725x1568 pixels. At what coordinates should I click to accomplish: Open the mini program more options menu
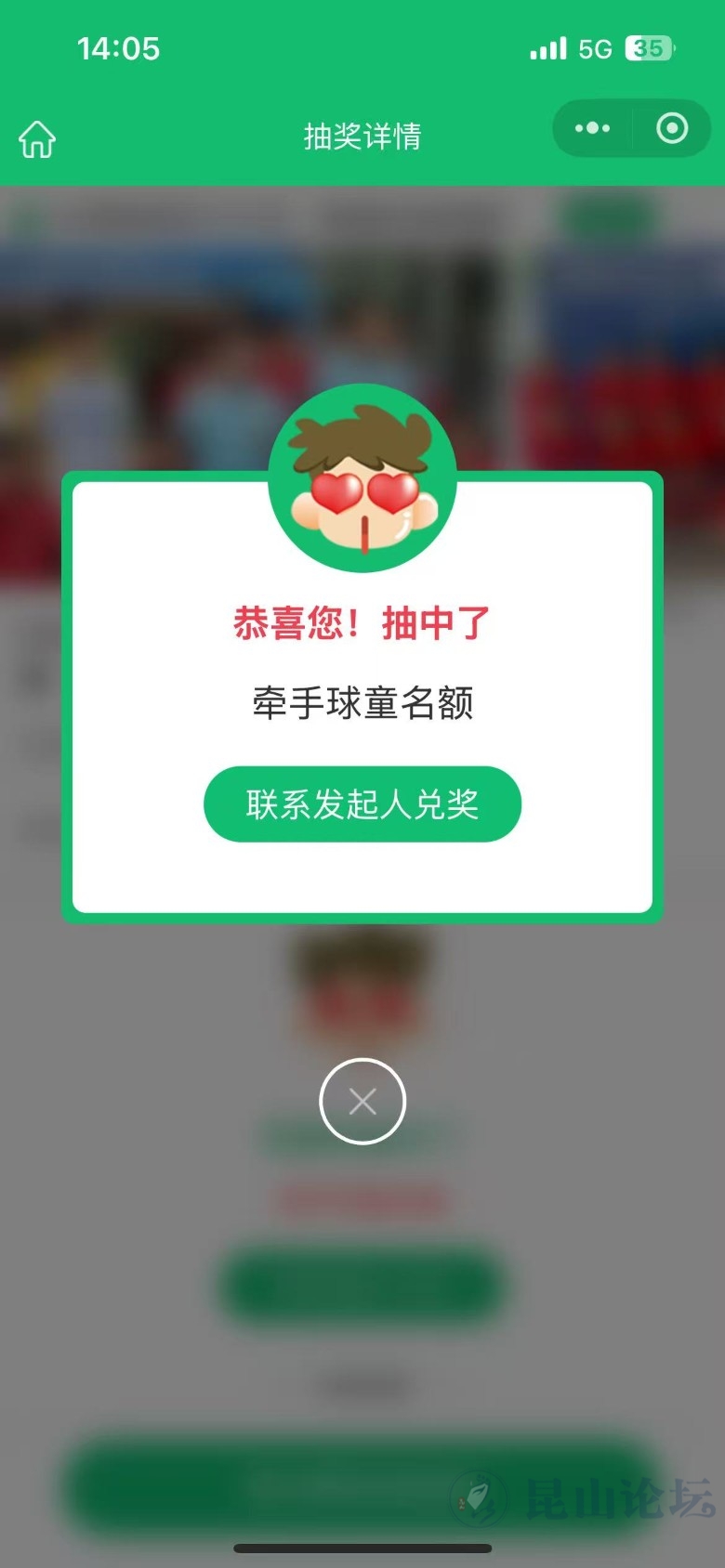[593, 128]
